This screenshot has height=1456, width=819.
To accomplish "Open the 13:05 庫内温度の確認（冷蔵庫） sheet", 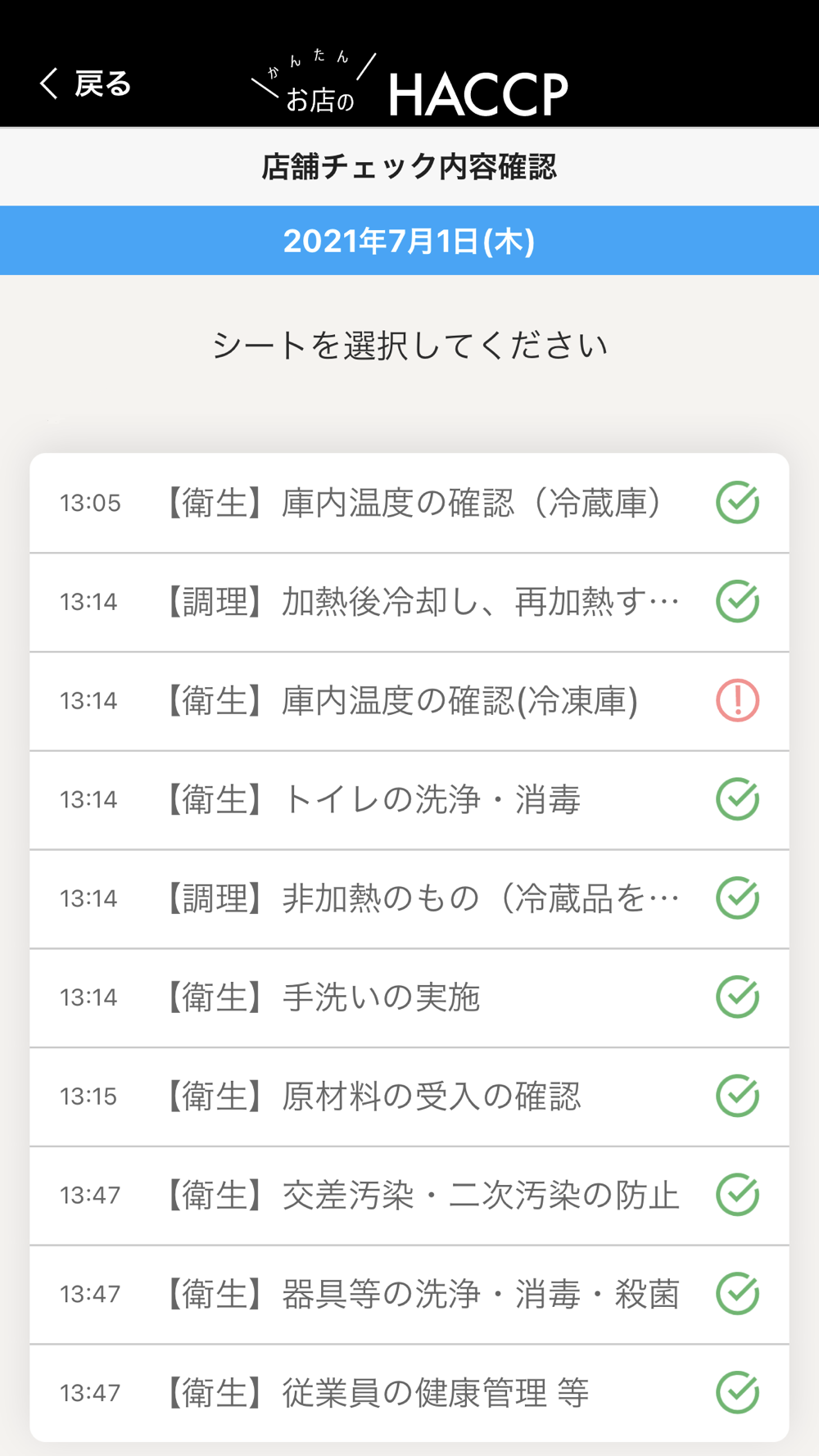I will click(409, 503).
